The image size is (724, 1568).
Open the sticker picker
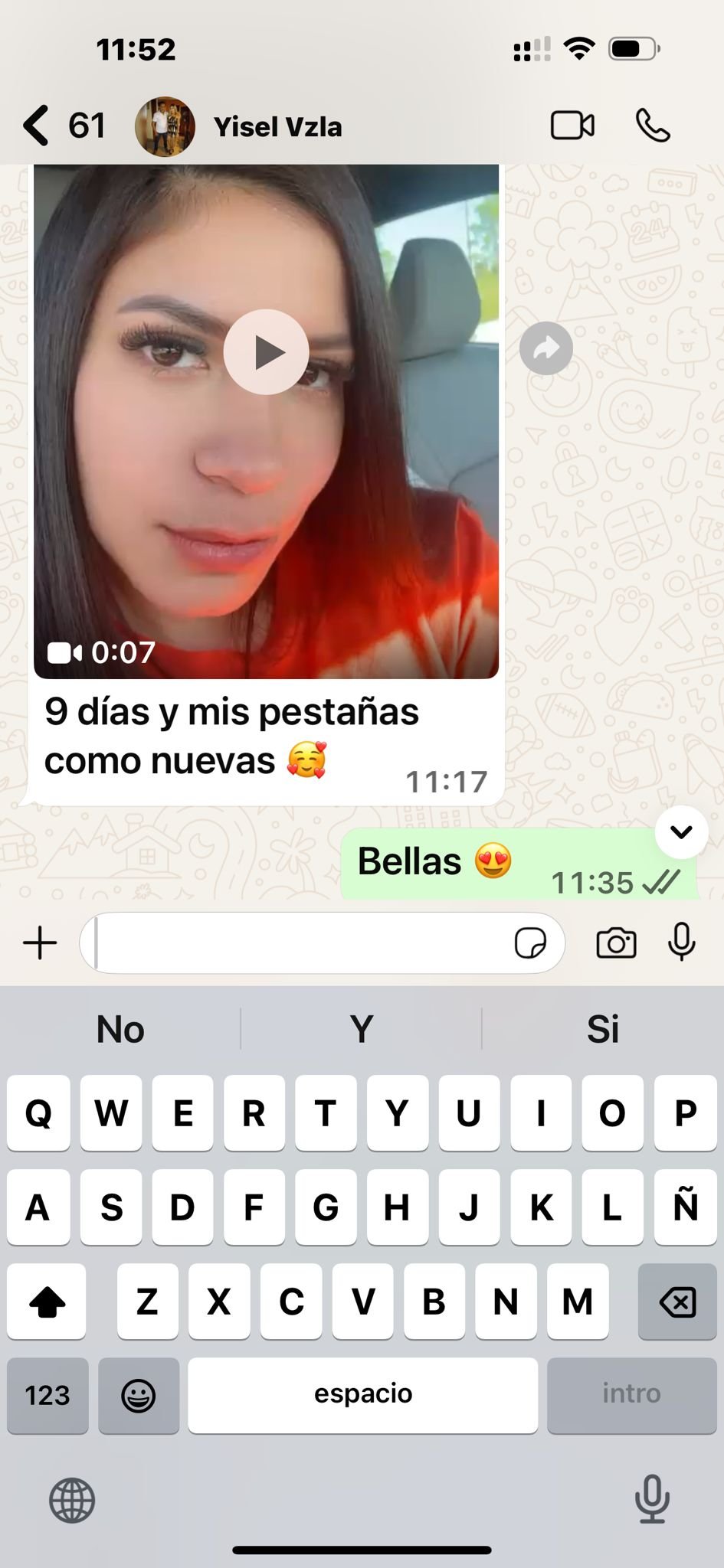pos(530,943)
